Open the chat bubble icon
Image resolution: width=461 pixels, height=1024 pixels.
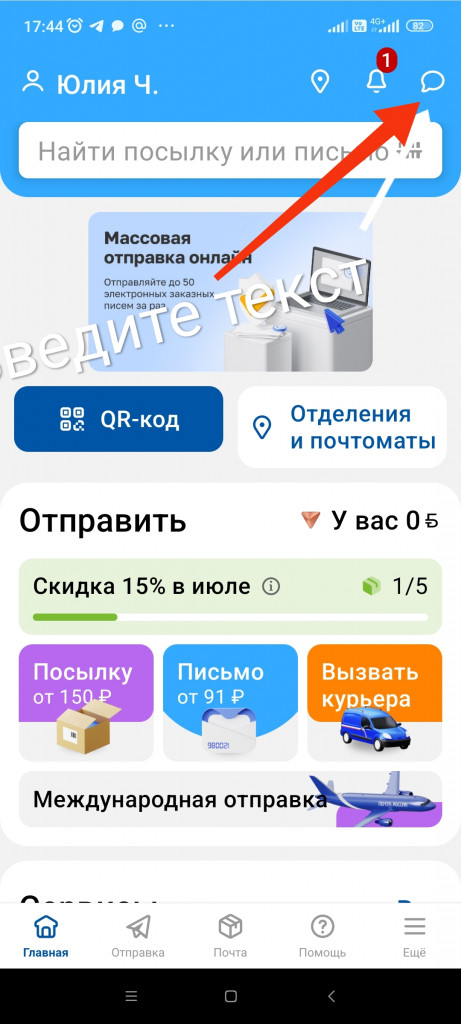pos(432,82)
